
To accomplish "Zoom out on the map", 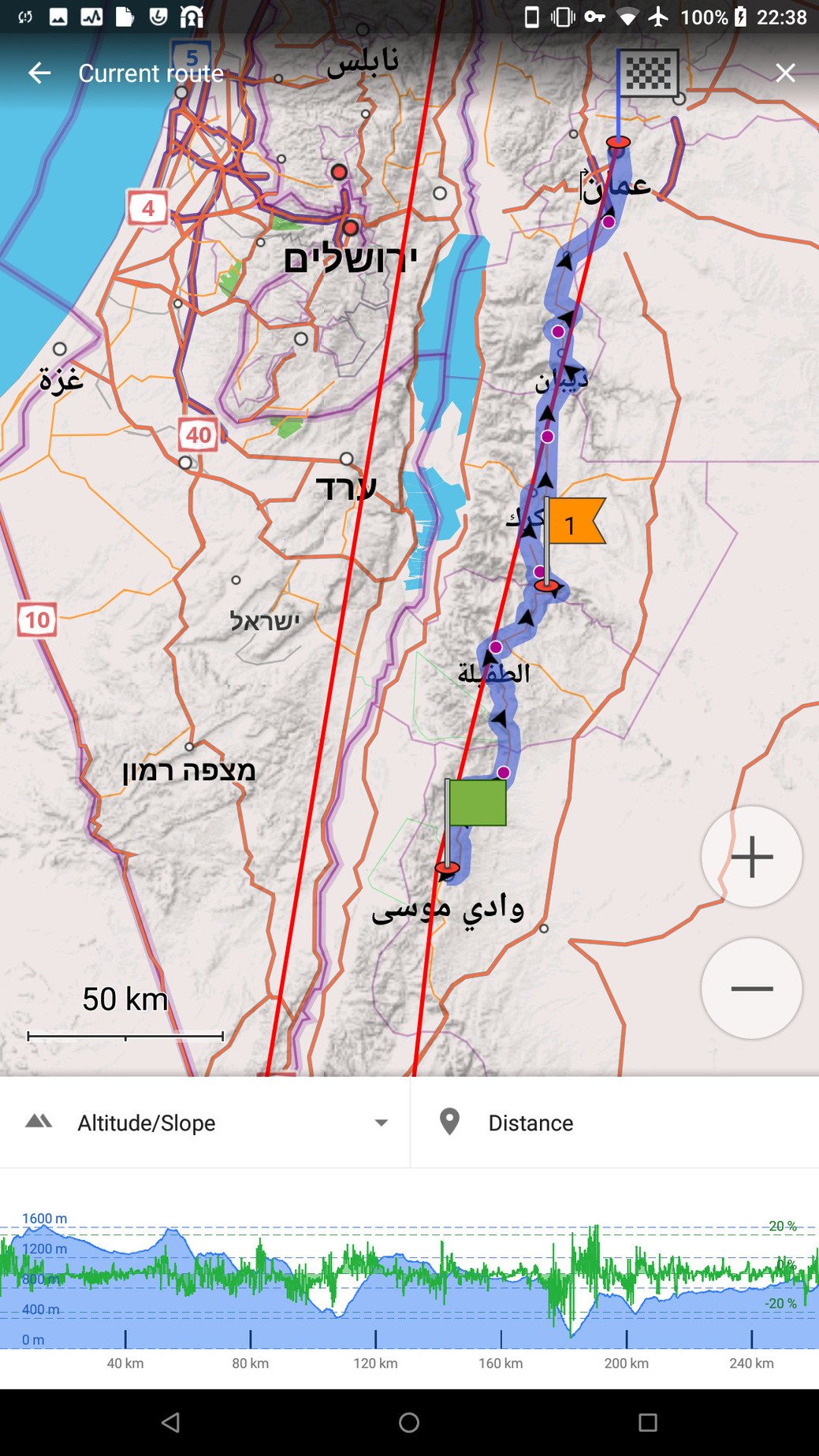I will pyautogui.click(x=751, y=989).
